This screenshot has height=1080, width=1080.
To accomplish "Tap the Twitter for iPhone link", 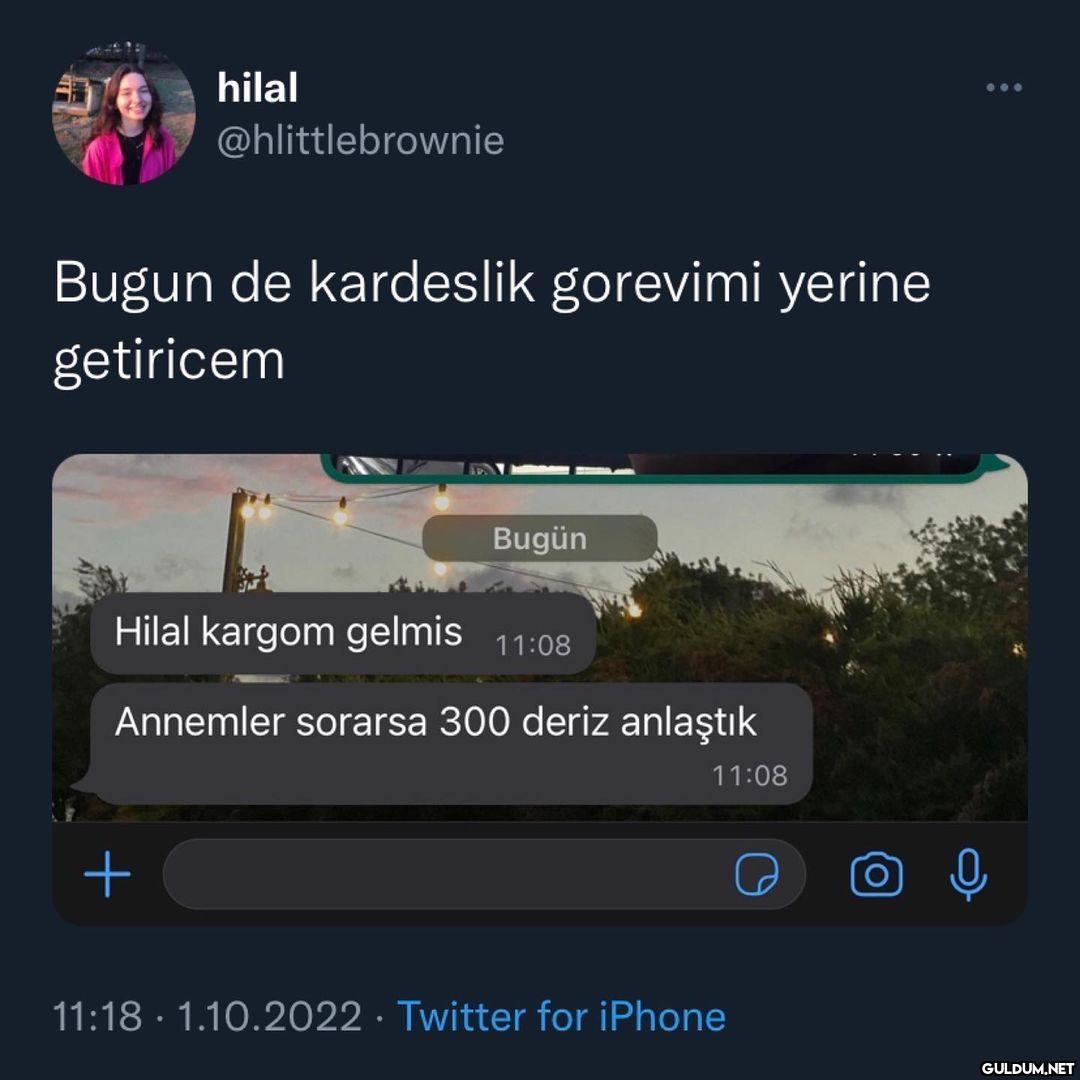I will (x=561, y=1017).
